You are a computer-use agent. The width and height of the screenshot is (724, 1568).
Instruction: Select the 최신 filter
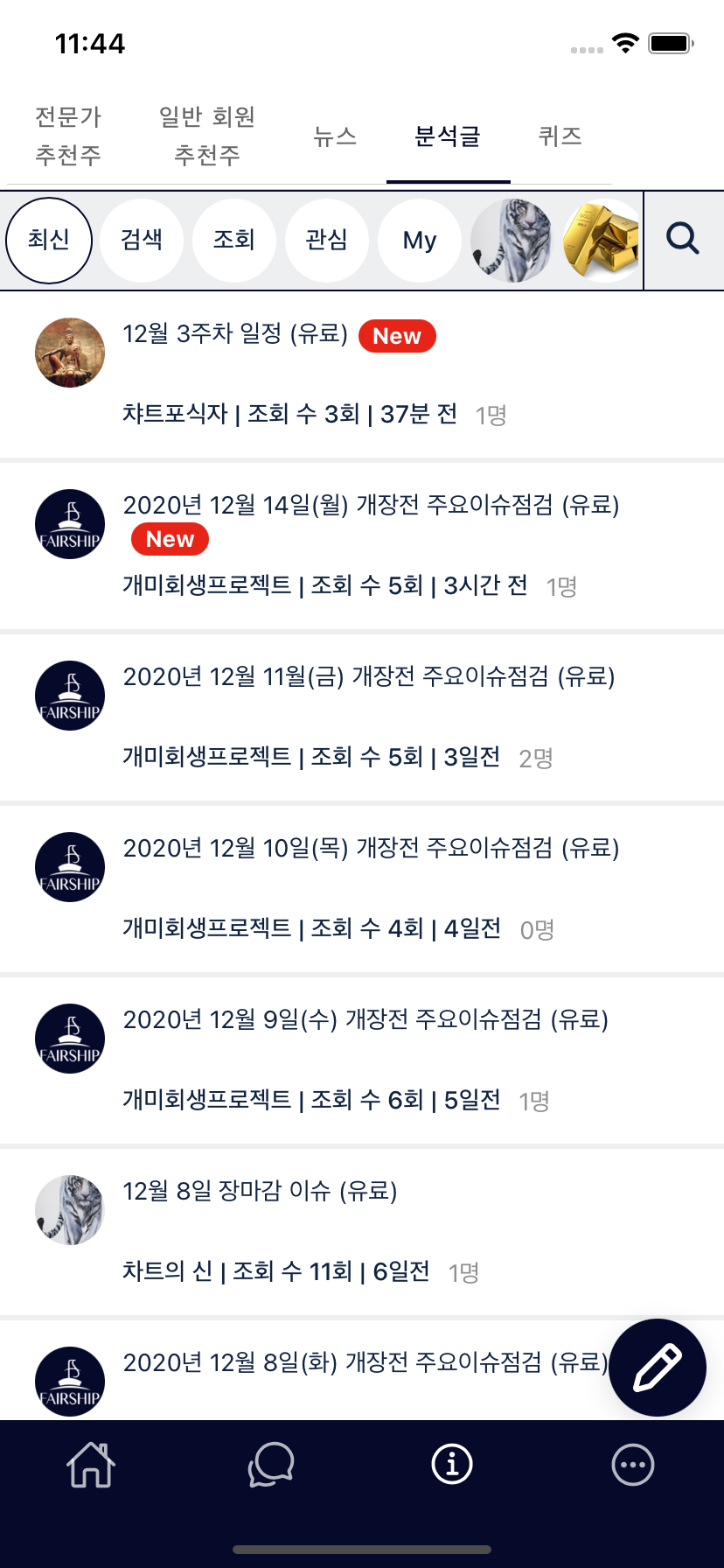click(x=49, y=240)
